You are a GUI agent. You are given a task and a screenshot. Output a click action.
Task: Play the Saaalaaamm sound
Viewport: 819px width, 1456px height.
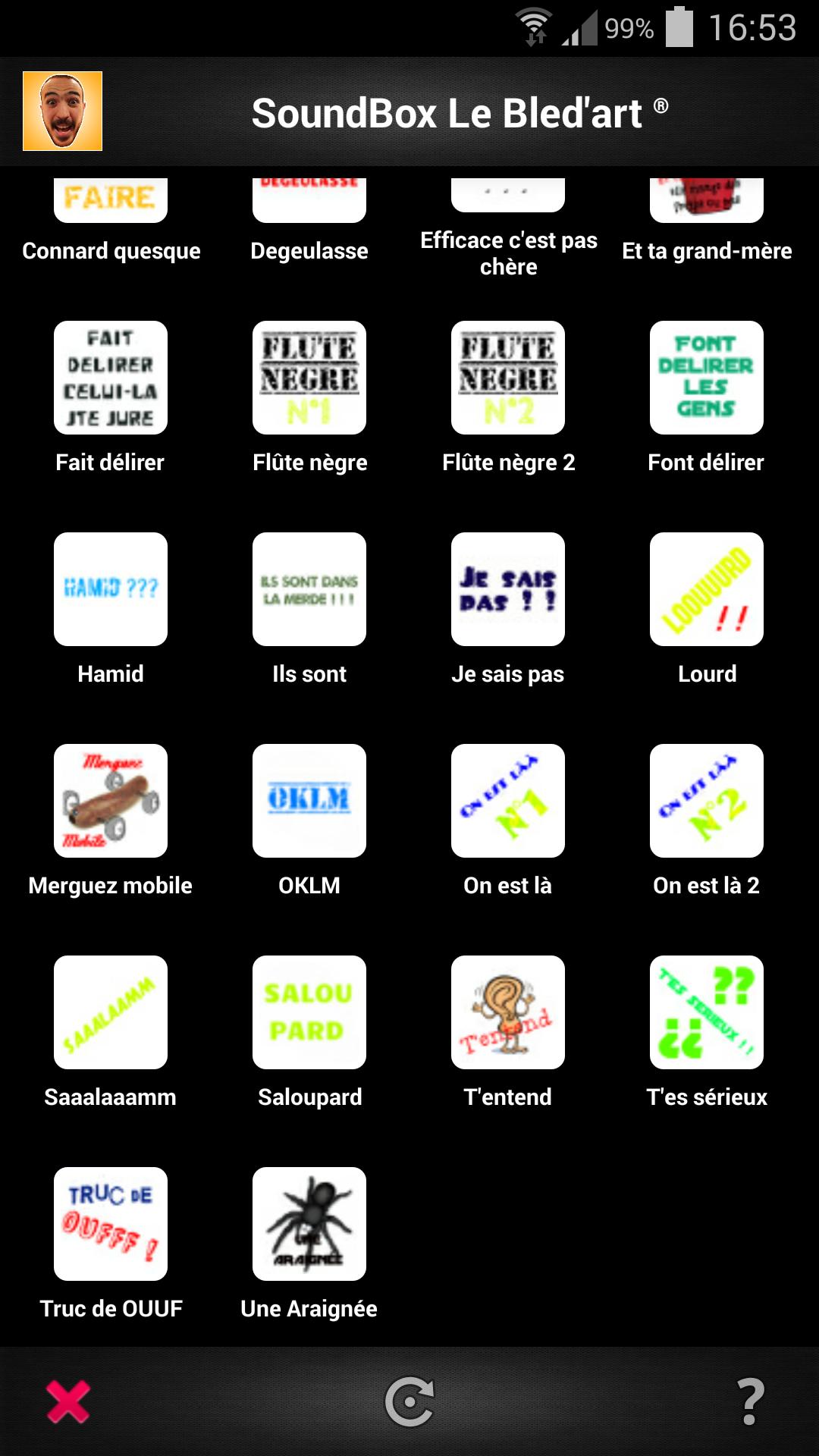[111, 1012]
